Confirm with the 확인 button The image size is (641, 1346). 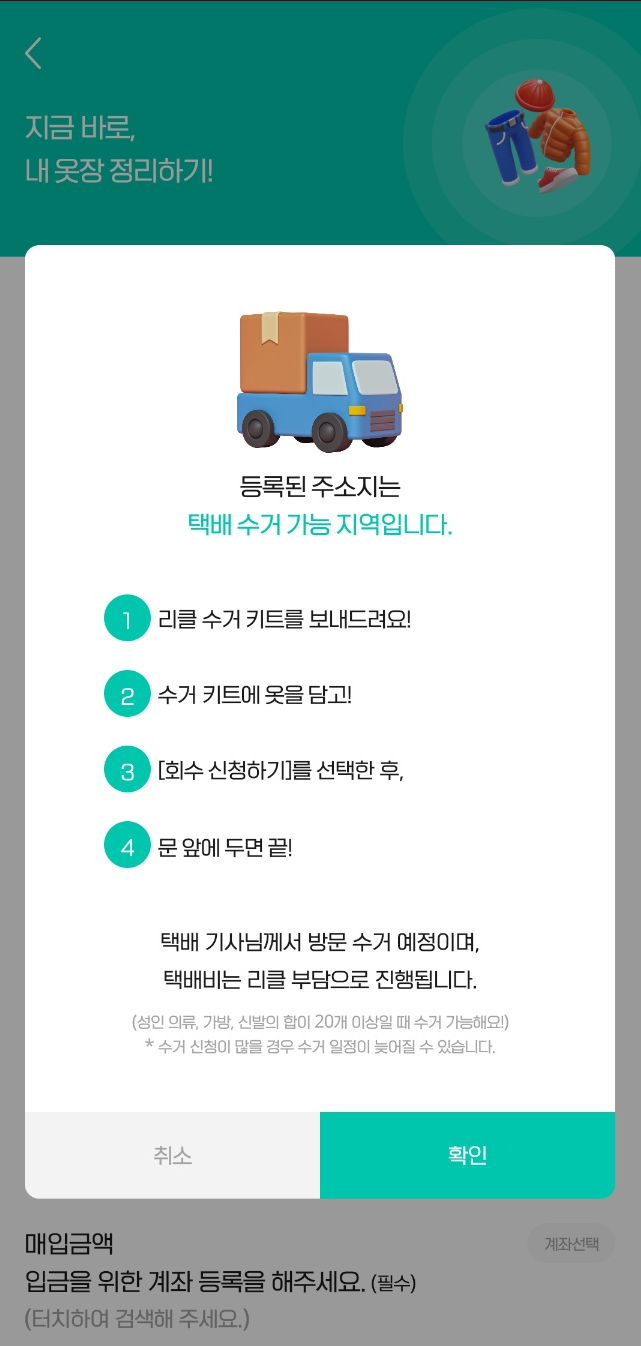(x=467, y=1155)
